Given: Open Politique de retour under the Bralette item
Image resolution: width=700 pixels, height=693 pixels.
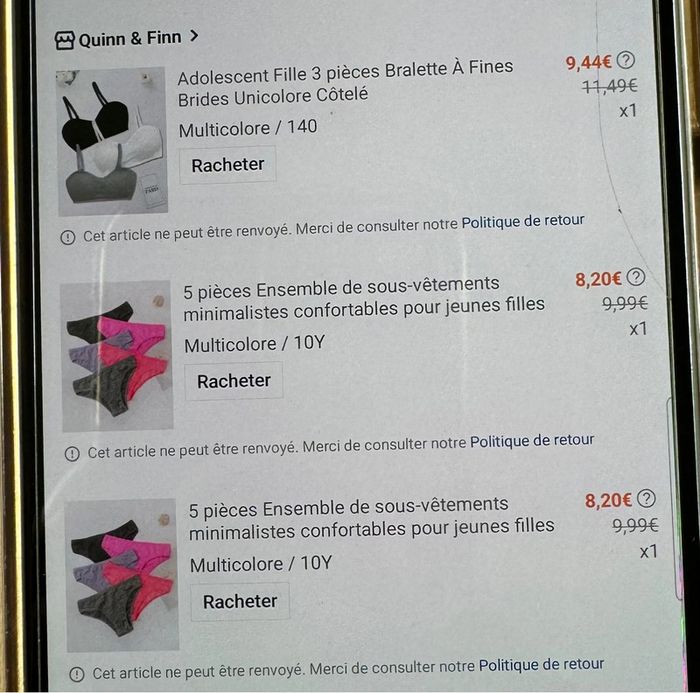Looking at the screenshot, I should (x=522, y=222).
